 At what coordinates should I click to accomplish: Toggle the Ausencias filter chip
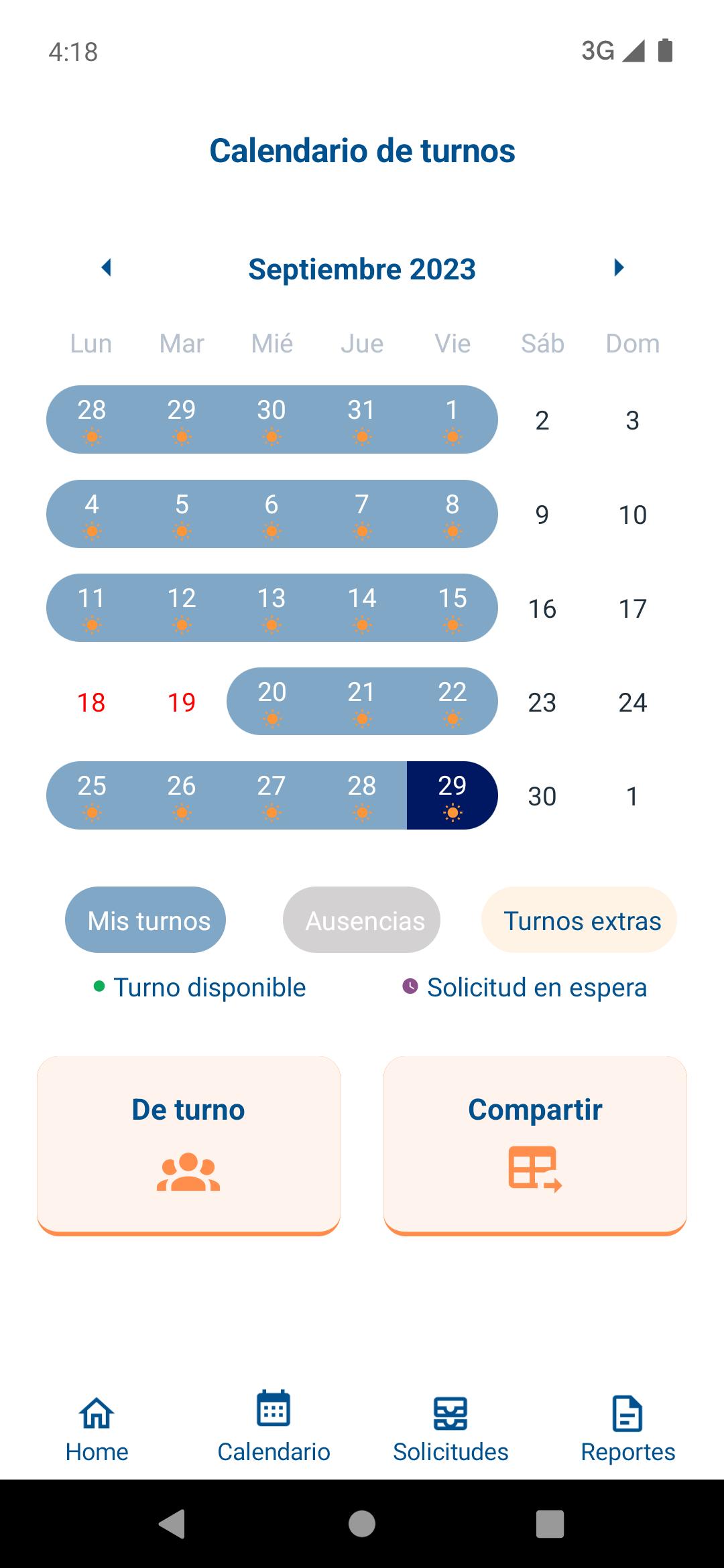[x=362, y=920]
